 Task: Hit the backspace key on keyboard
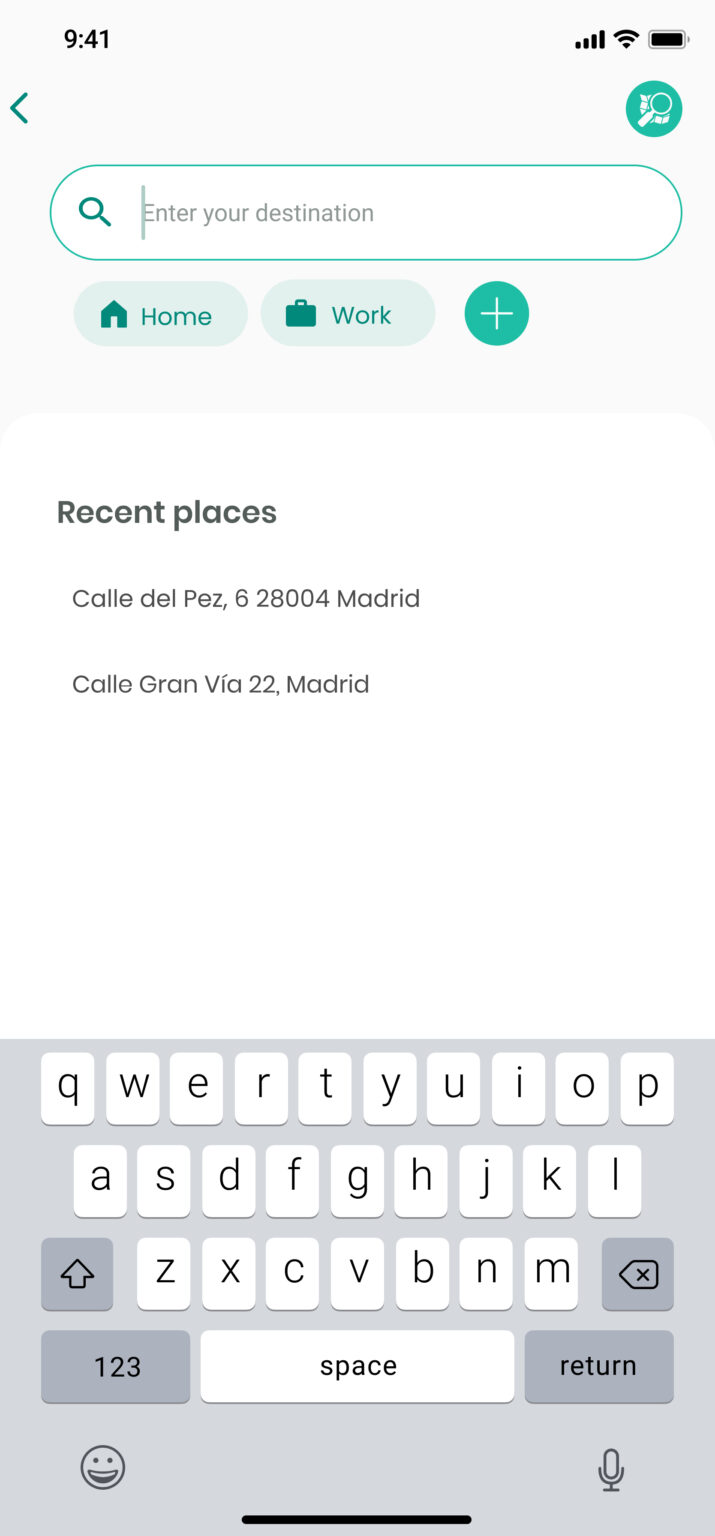coord(637,1274)
